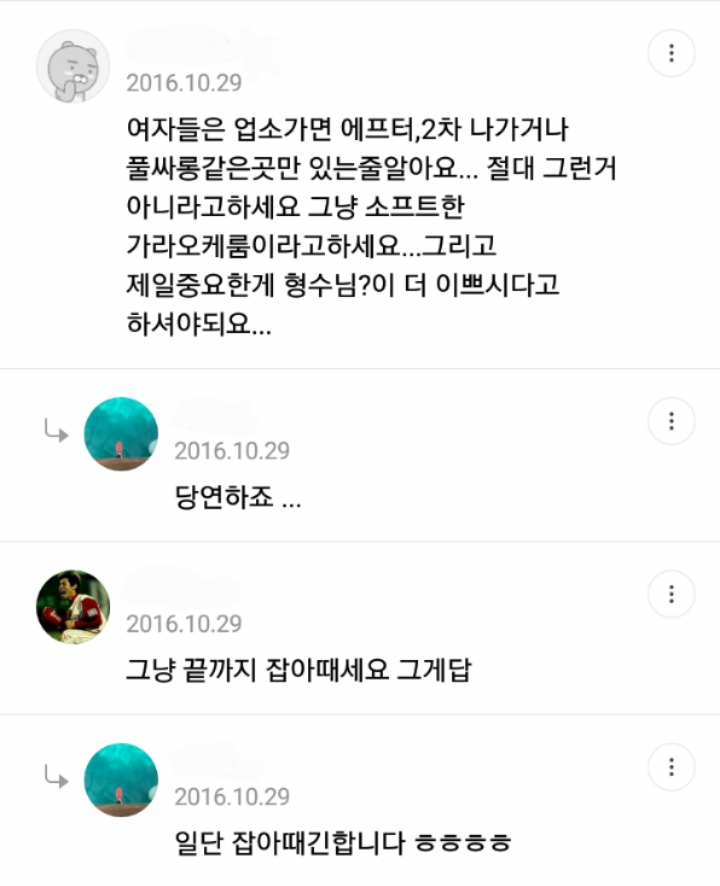Image resolution: width=720 pixels, height=886 pixels.
Task: Click the three-dot menu beside the 당연하죠 reply
Action: (x=670, y=421)
